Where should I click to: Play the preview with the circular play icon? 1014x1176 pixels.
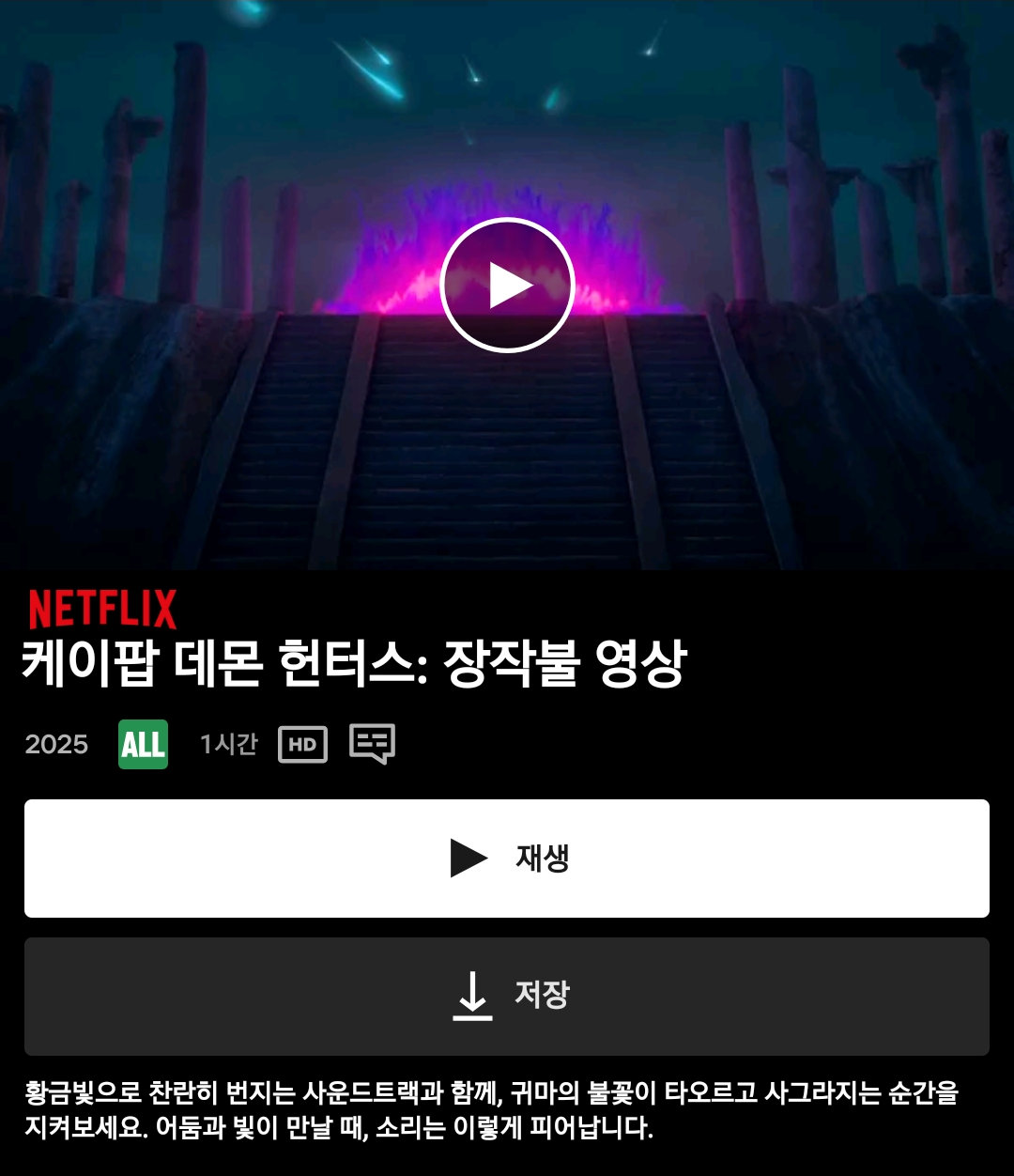click(x=507, y=286)
